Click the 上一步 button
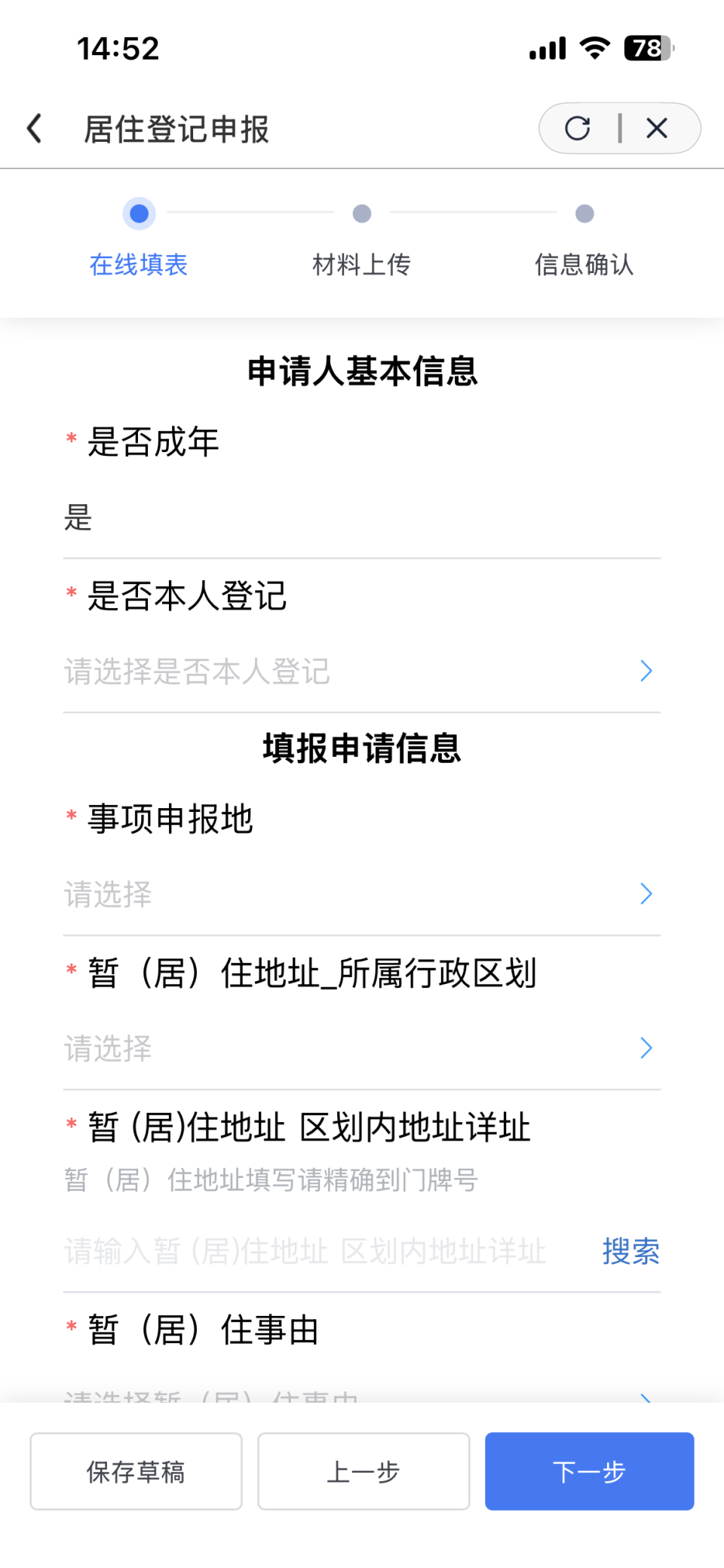The image size is (724, 1568). (364, 1471)
